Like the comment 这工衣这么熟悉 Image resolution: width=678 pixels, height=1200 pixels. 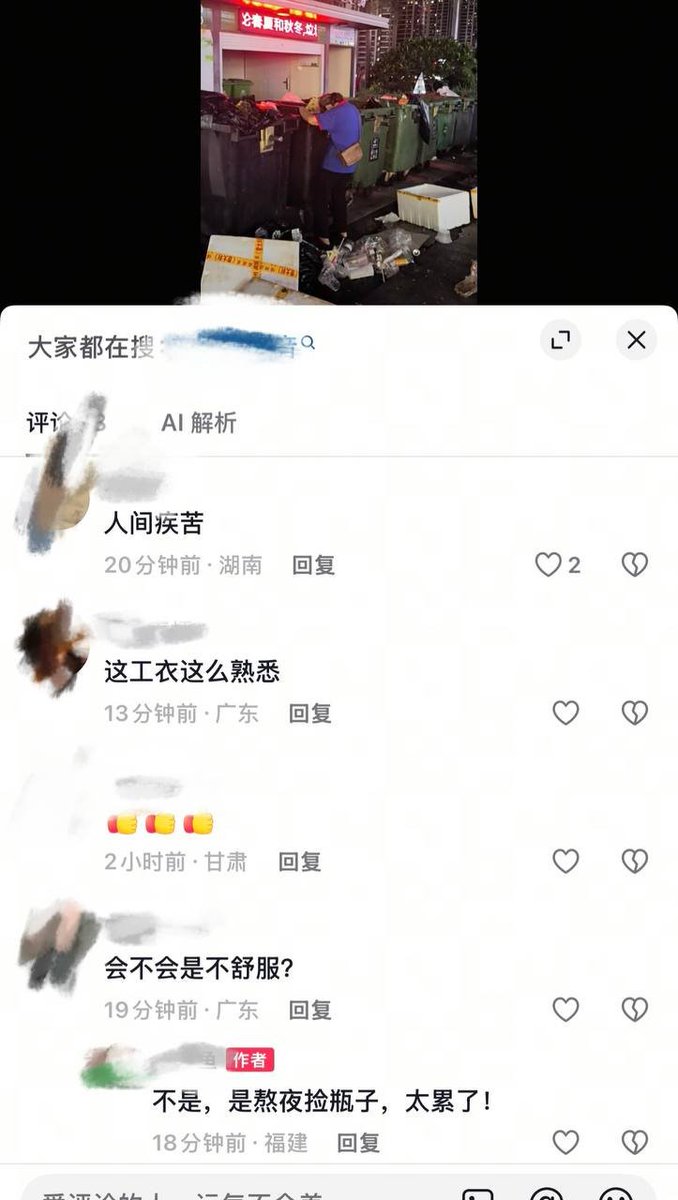[566, 713]
